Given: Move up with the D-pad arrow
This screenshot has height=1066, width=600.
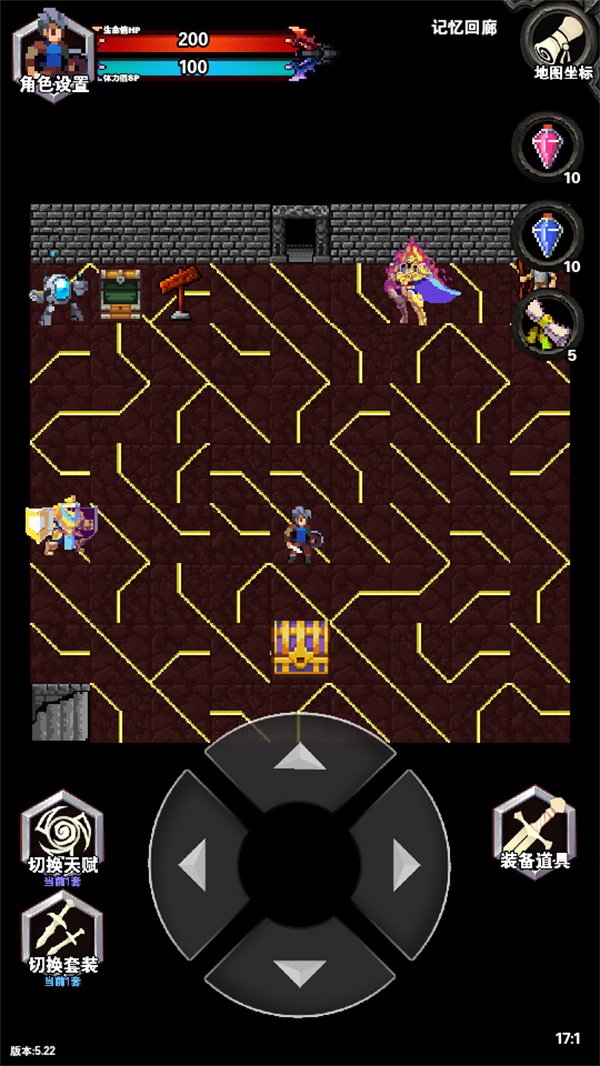Looking at the screenshot, I should point(299,758).
